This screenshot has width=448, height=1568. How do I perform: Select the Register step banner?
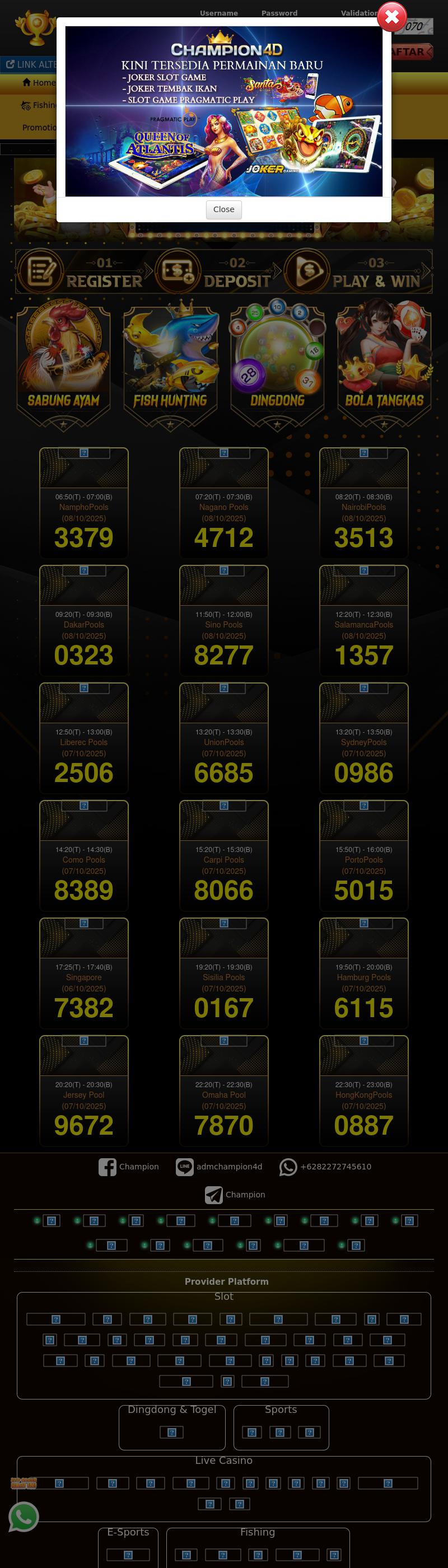tap(82, 272)
